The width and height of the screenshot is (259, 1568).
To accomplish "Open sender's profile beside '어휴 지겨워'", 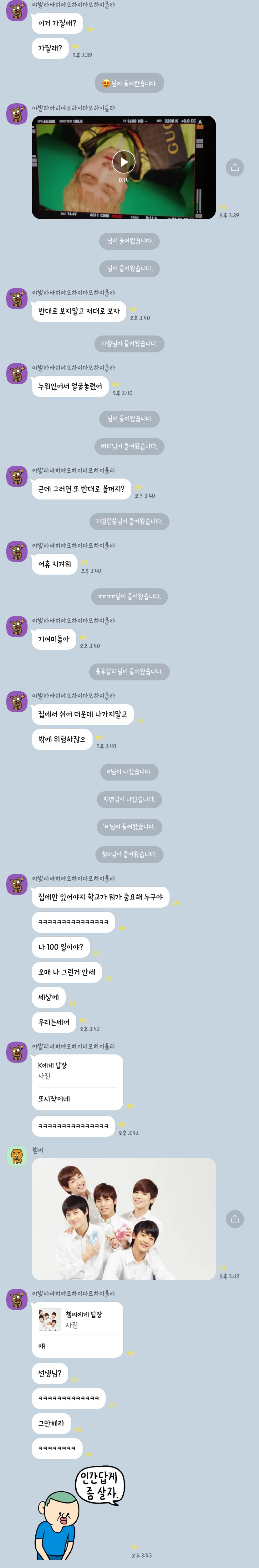I will pyautogui.click(x=17, y=551).
